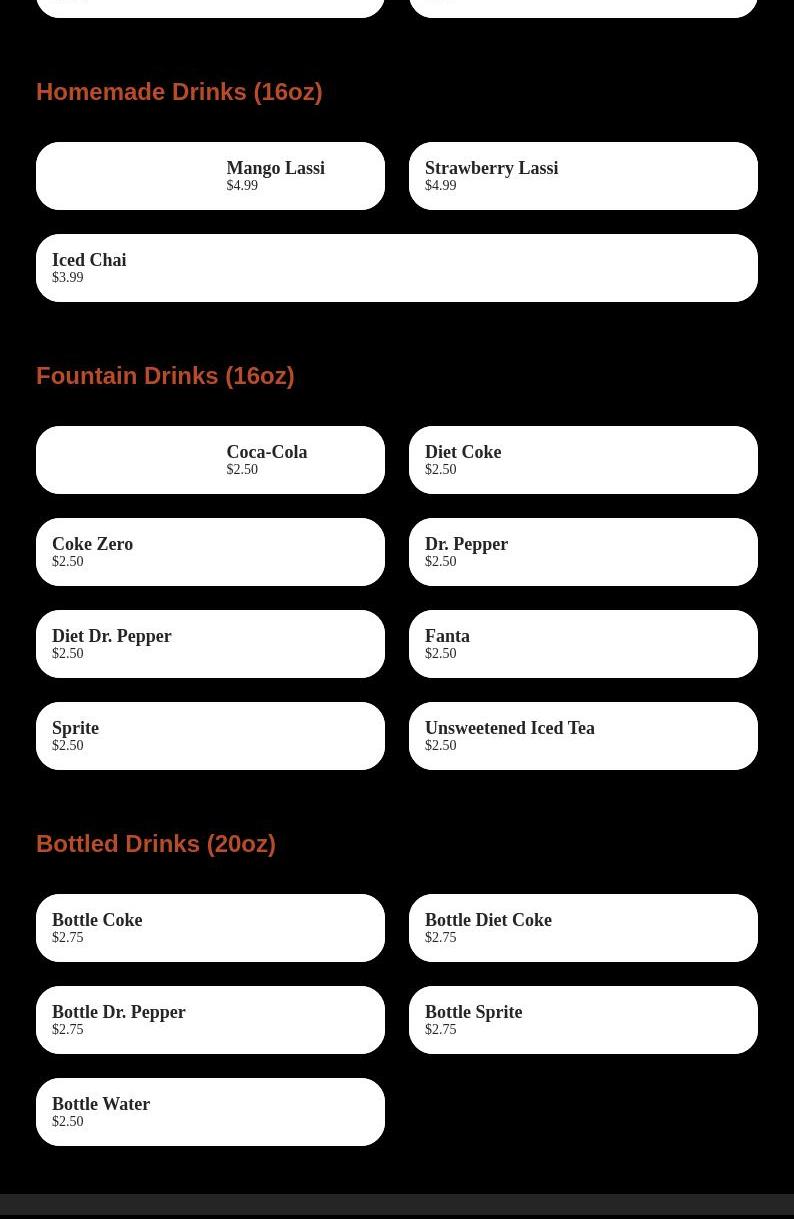Open Unsweetened Iced Tea
This screenshot has width=794, height=1219.
583,736
